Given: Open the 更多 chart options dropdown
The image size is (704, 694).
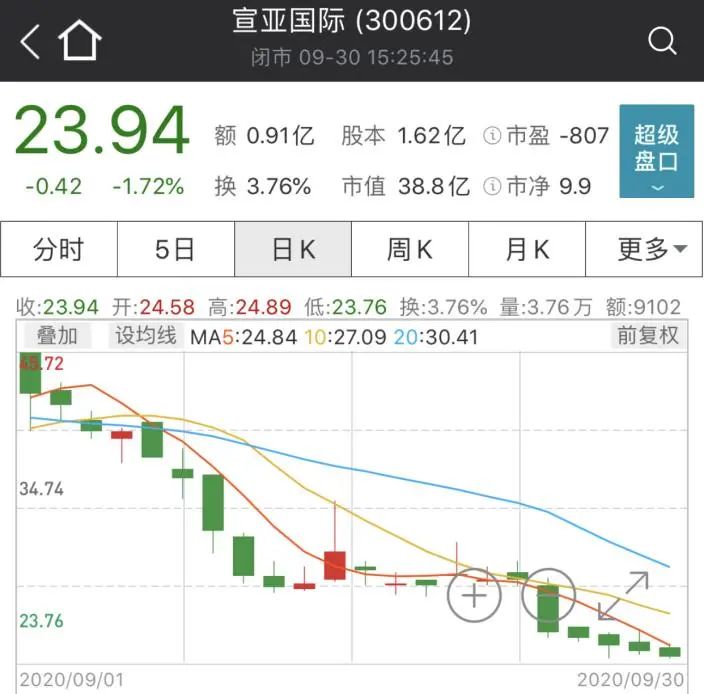Looking at the screenshot, I should tap(645, 249).
